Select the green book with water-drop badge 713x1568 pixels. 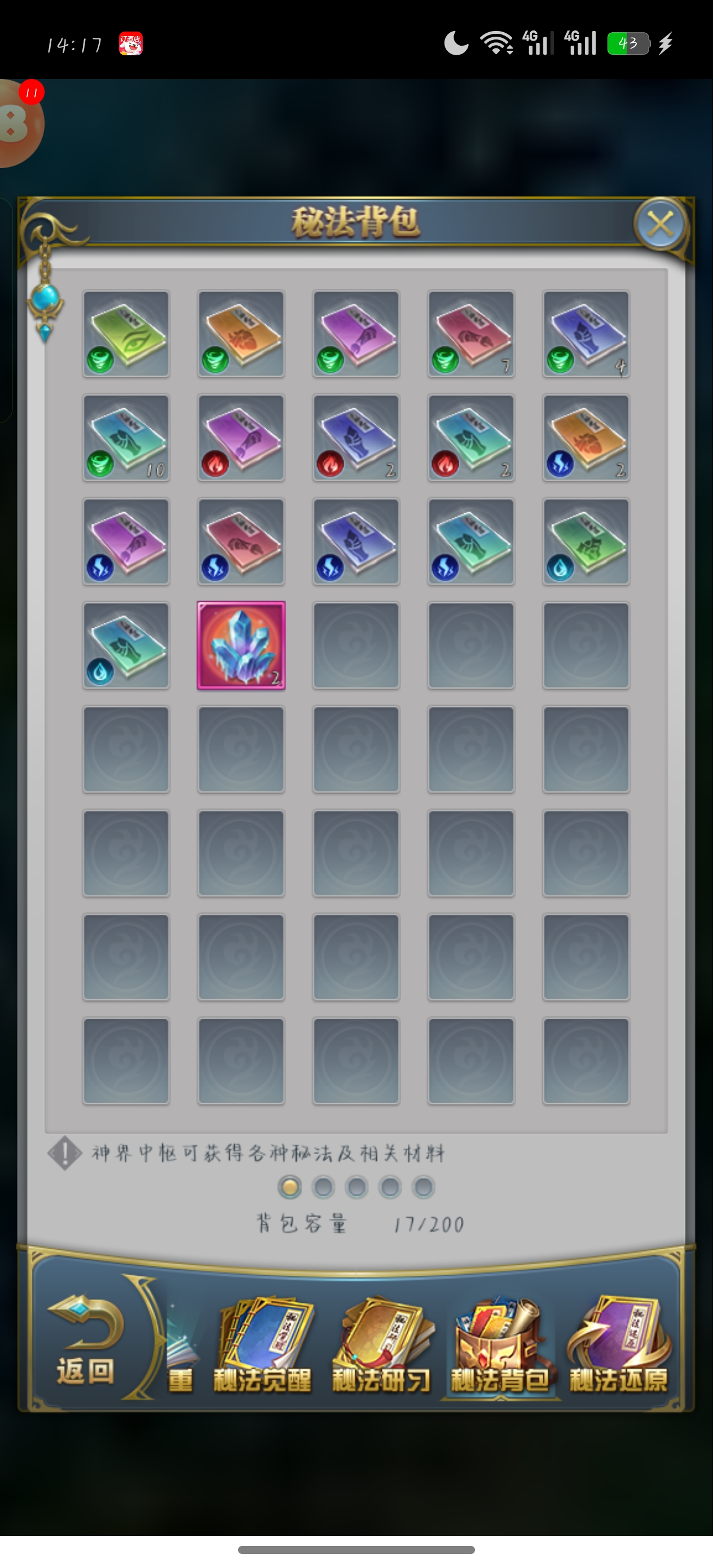(x=586, y=541)
